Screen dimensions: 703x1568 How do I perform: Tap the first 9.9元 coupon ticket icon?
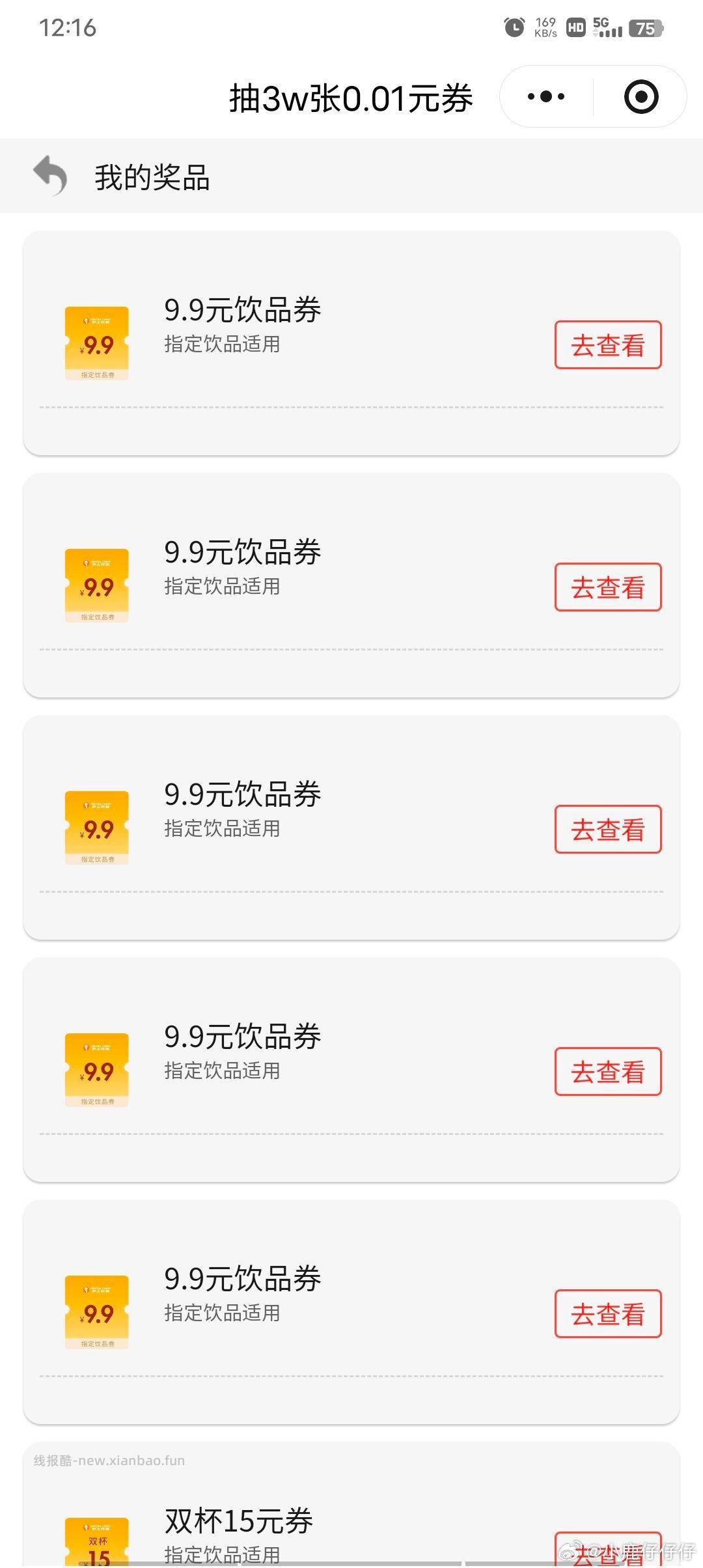pyautogui.click(x=96, y=341)
